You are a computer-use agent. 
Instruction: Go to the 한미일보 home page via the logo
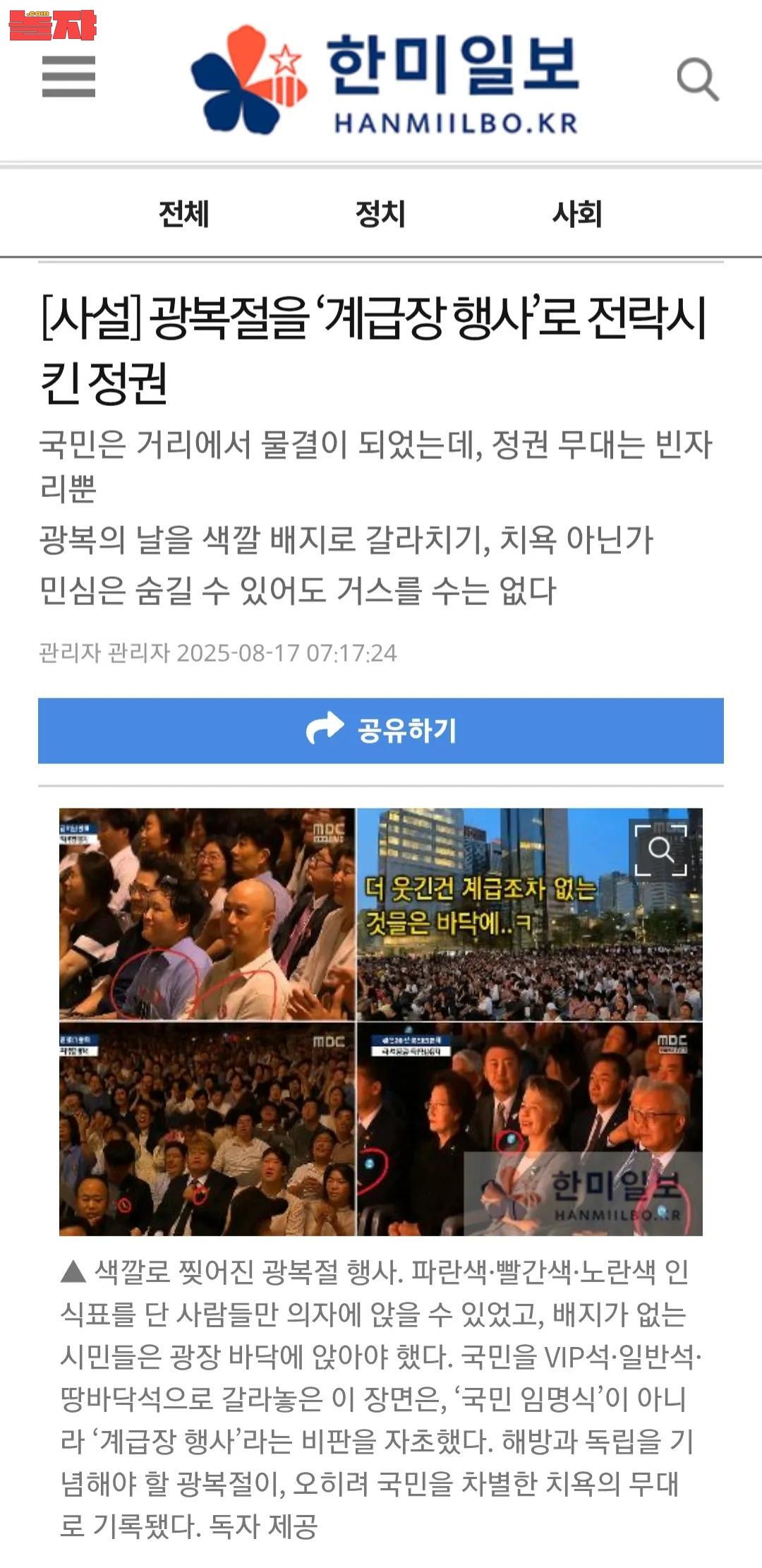[x=385, y=80]
